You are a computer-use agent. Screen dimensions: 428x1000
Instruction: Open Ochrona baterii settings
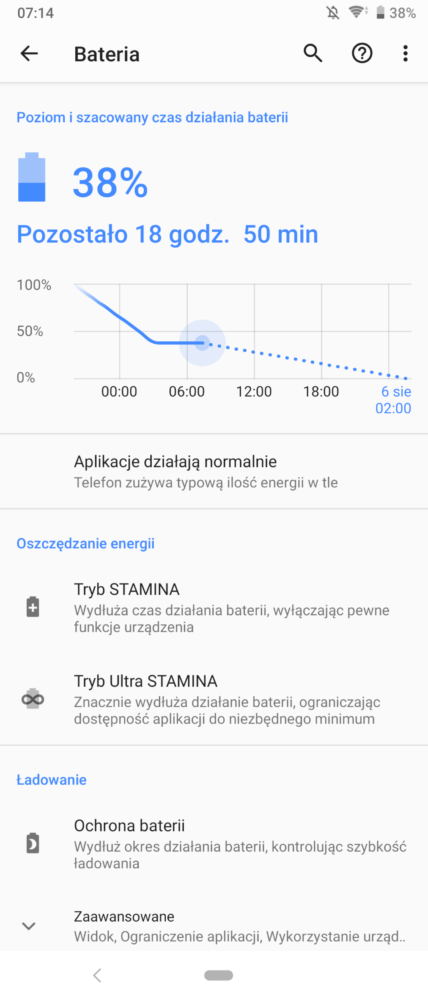[x=214, y=844]
